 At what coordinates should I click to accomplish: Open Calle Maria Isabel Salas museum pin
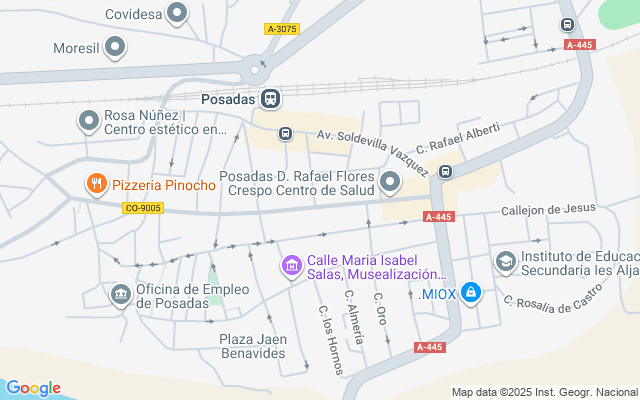pyautogui.click(x=291, y=266)
